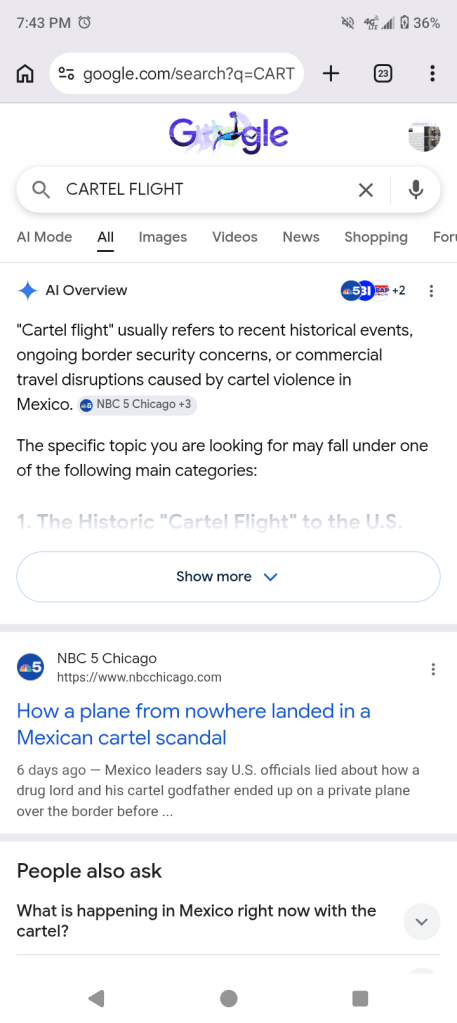The width and height of the screenshot is (457, 1023).
Task: Start voice search with the microphone
Action: click(415, 190)
